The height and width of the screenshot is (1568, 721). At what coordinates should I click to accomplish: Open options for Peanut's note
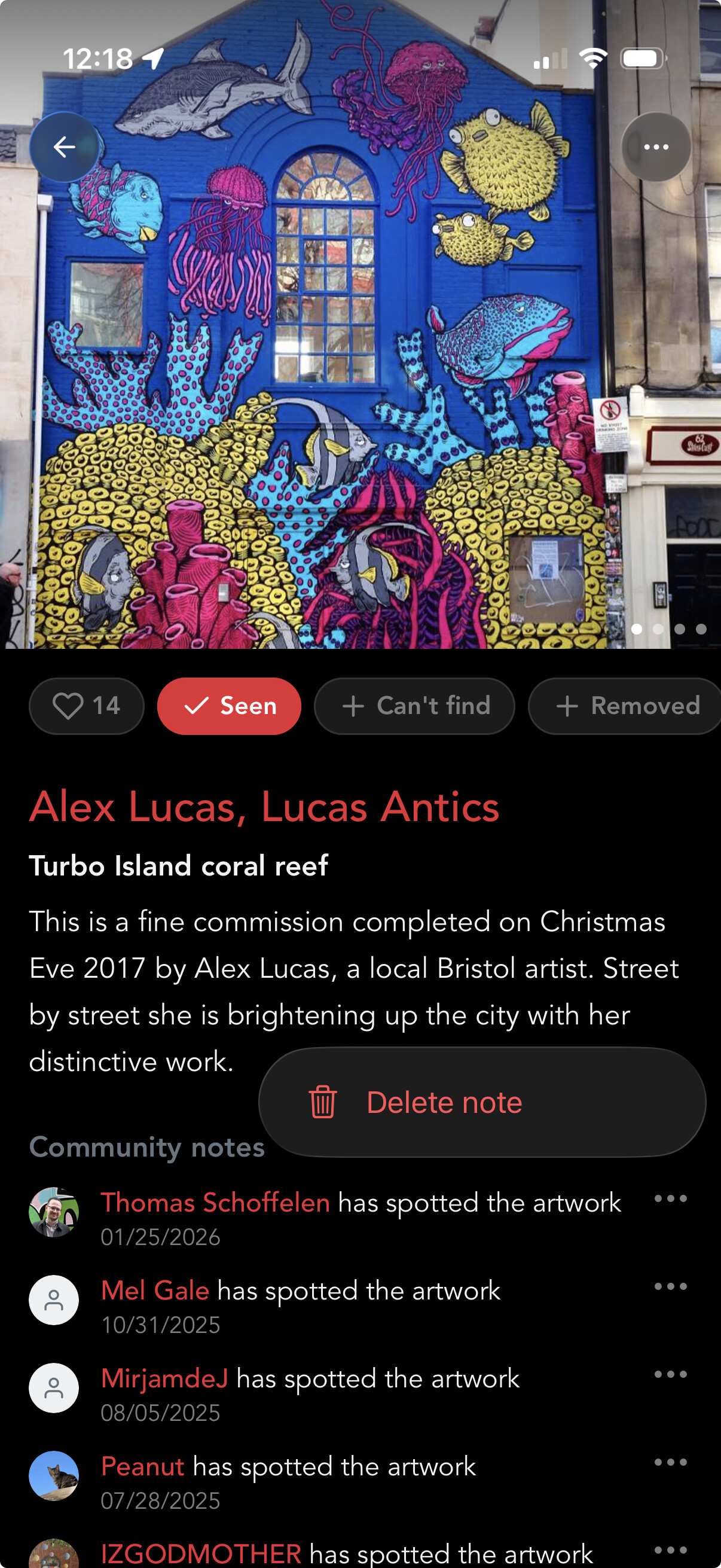pos(670,1462)
